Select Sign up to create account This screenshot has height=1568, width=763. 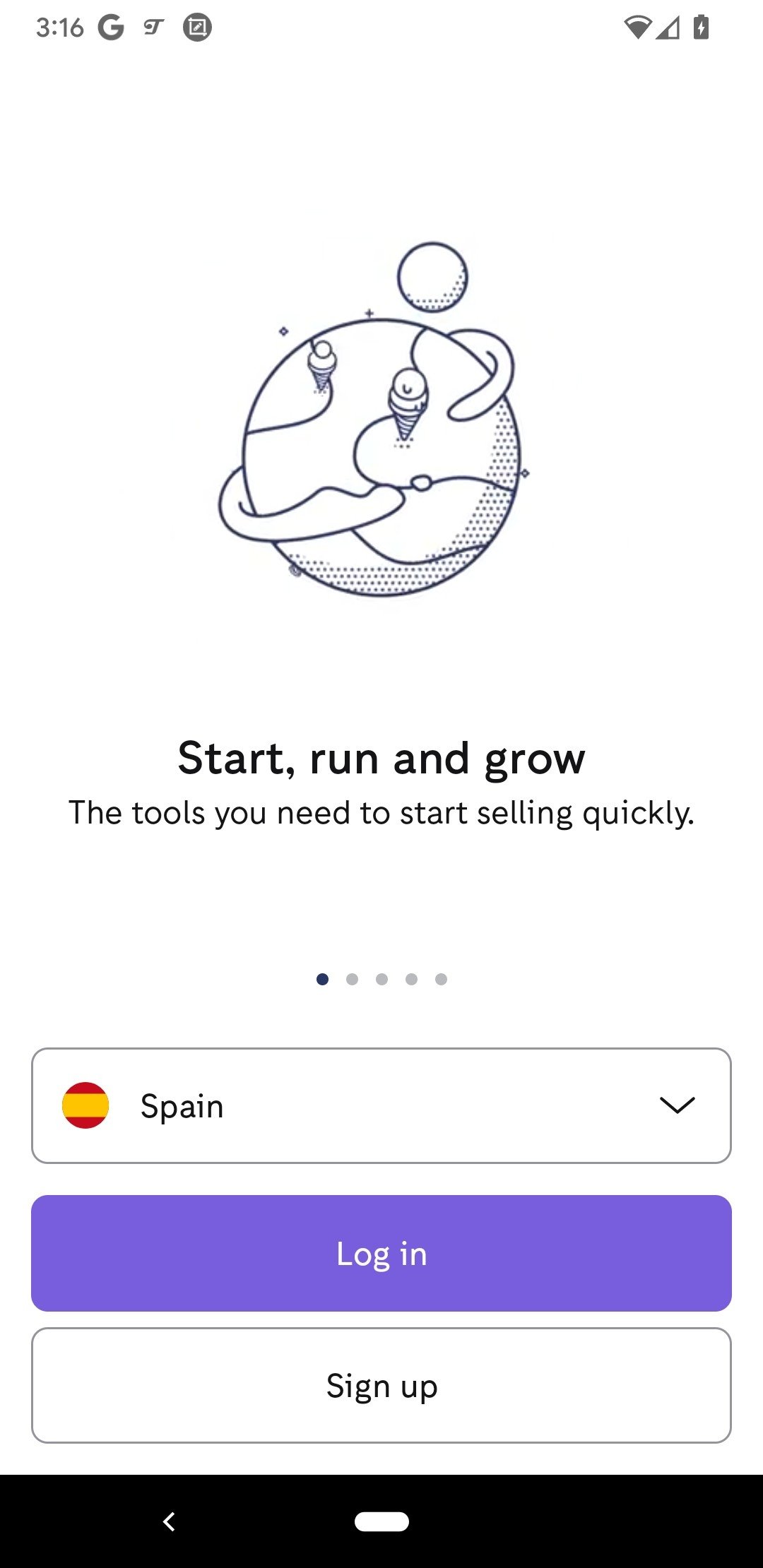(381, 1385)
